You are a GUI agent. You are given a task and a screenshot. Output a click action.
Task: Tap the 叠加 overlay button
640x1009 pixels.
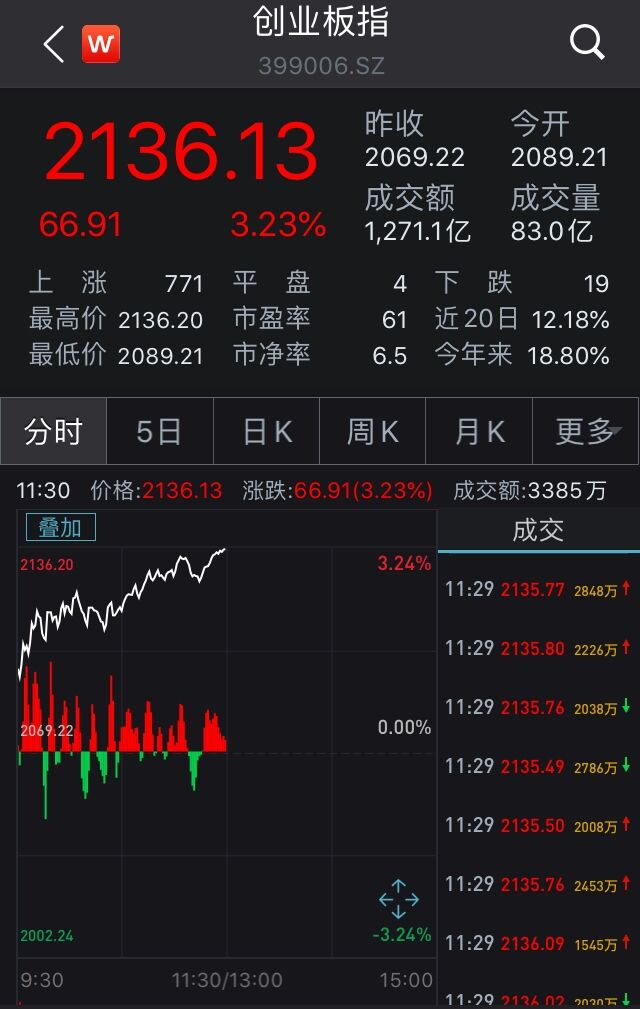(60, 527)
